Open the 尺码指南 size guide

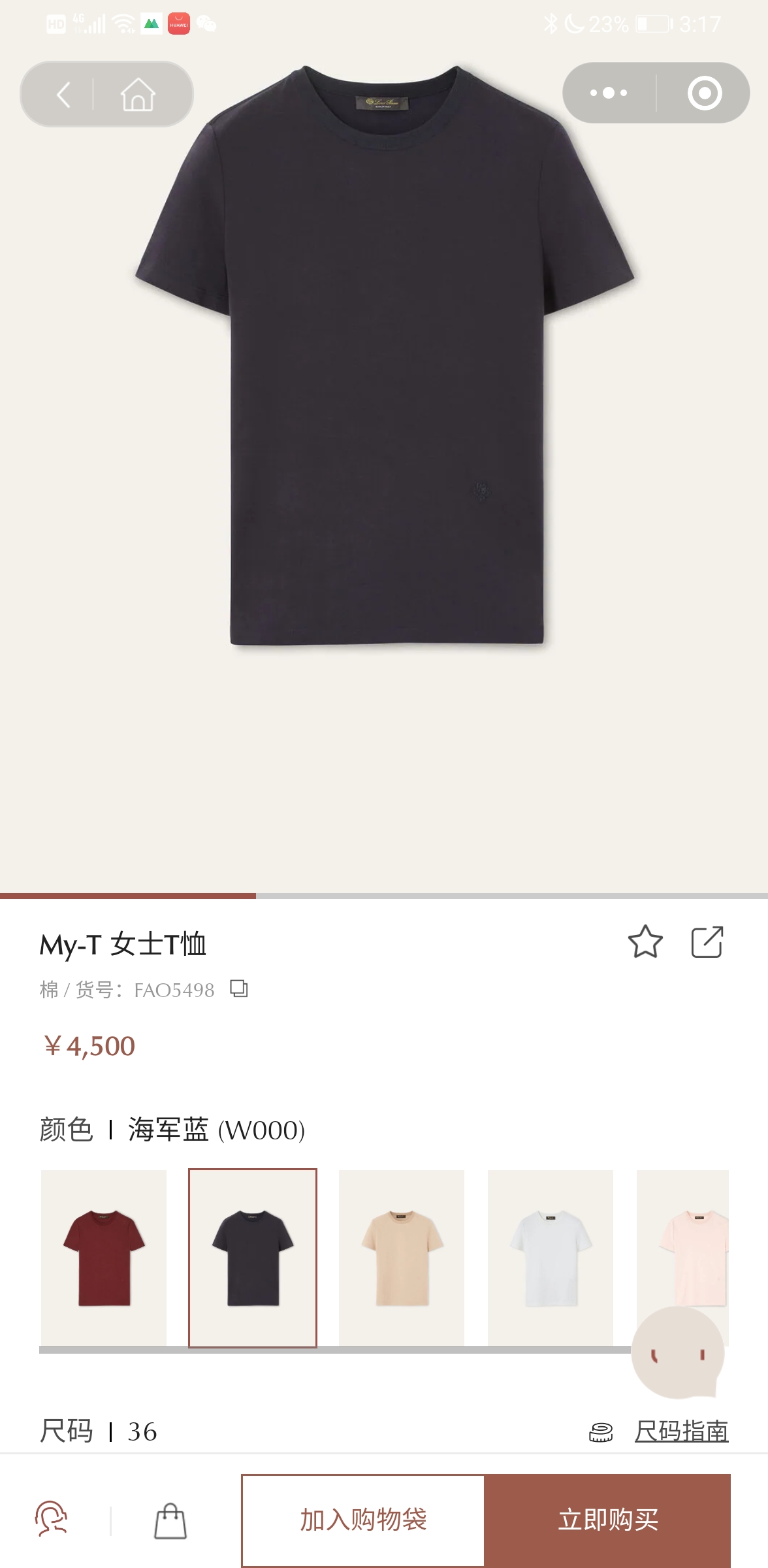[681, 1431]
